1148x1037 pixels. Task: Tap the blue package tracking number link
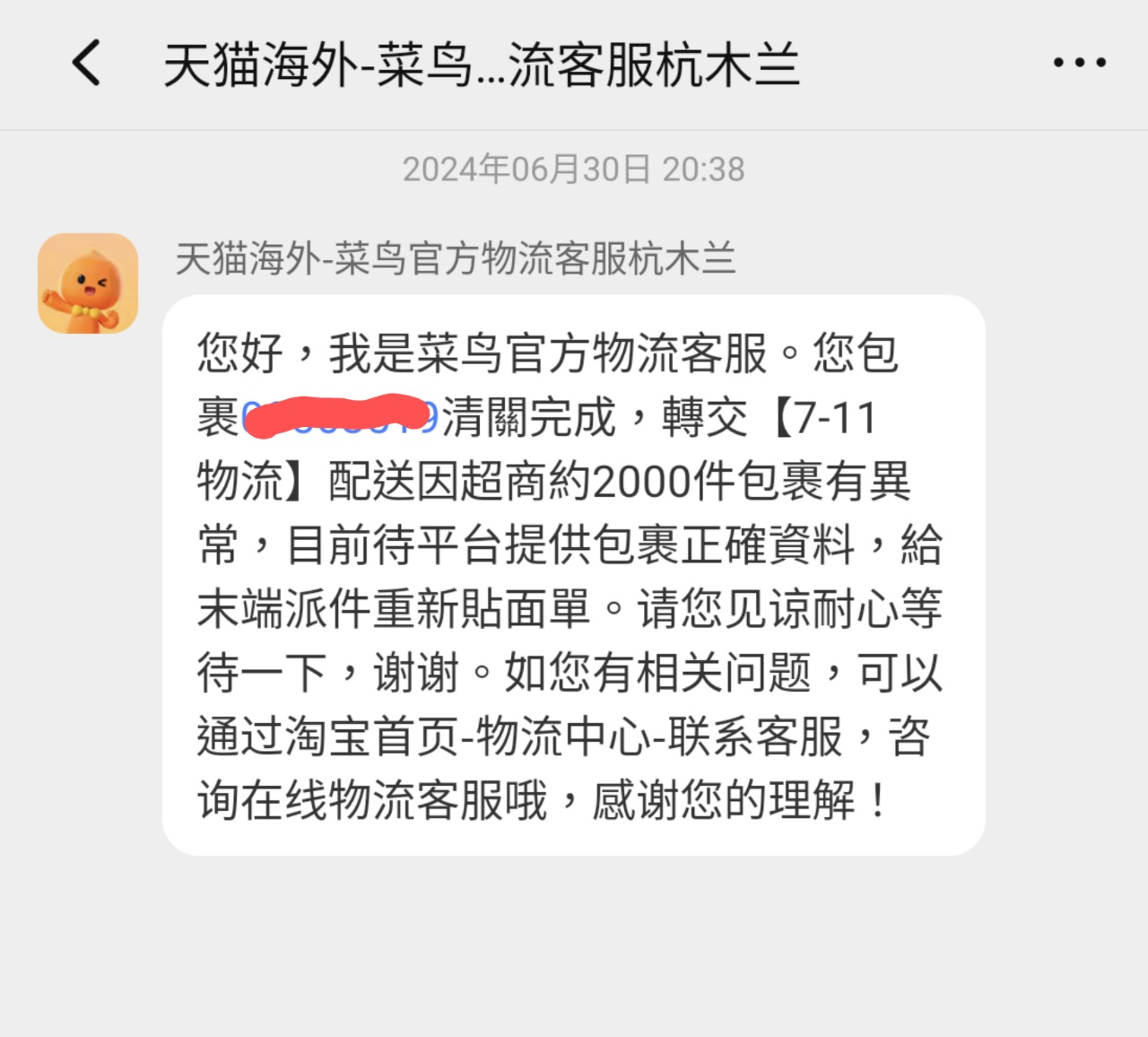pos(339,418)
